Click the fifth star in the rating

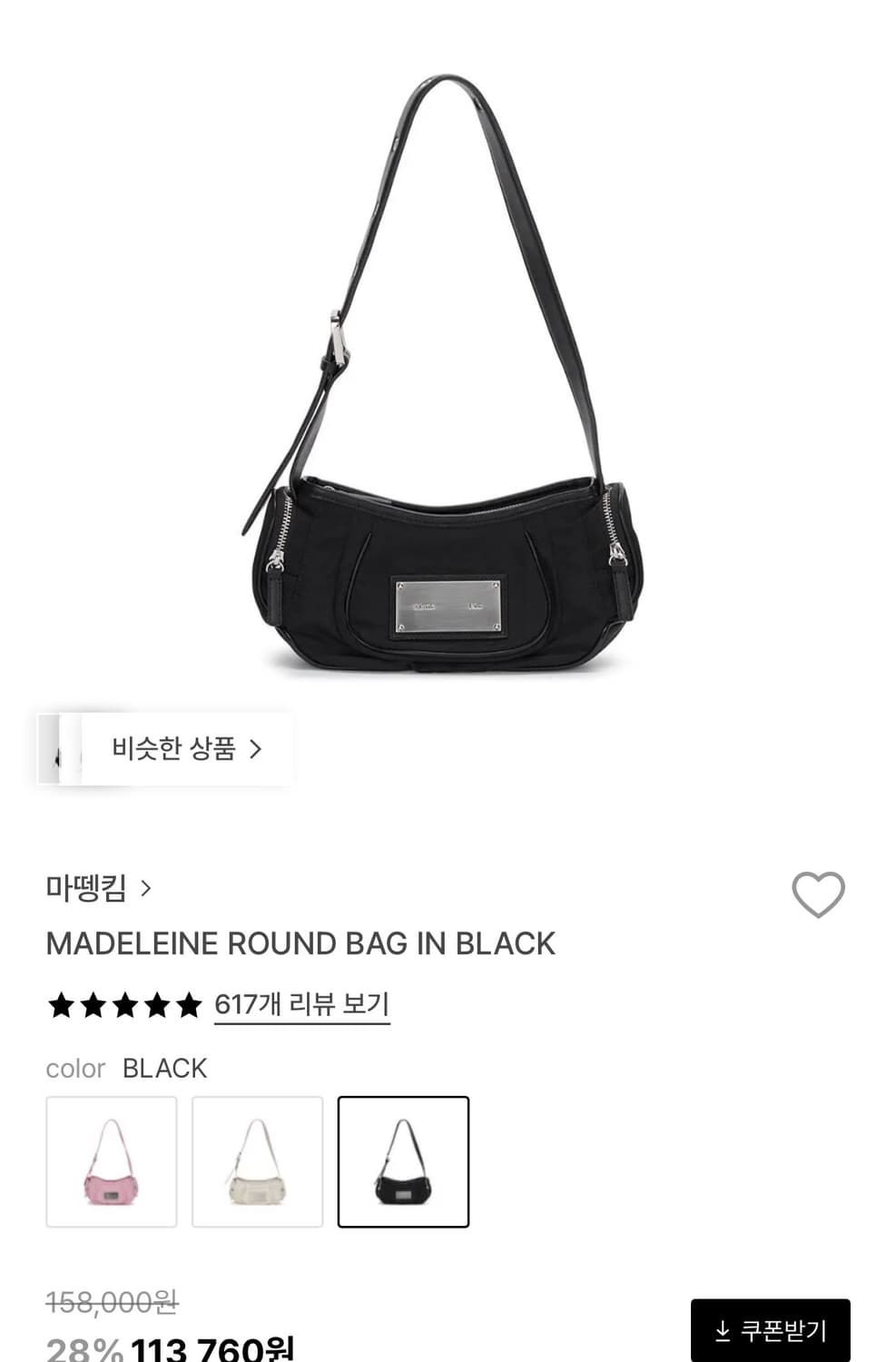[x=186, y=1005]
